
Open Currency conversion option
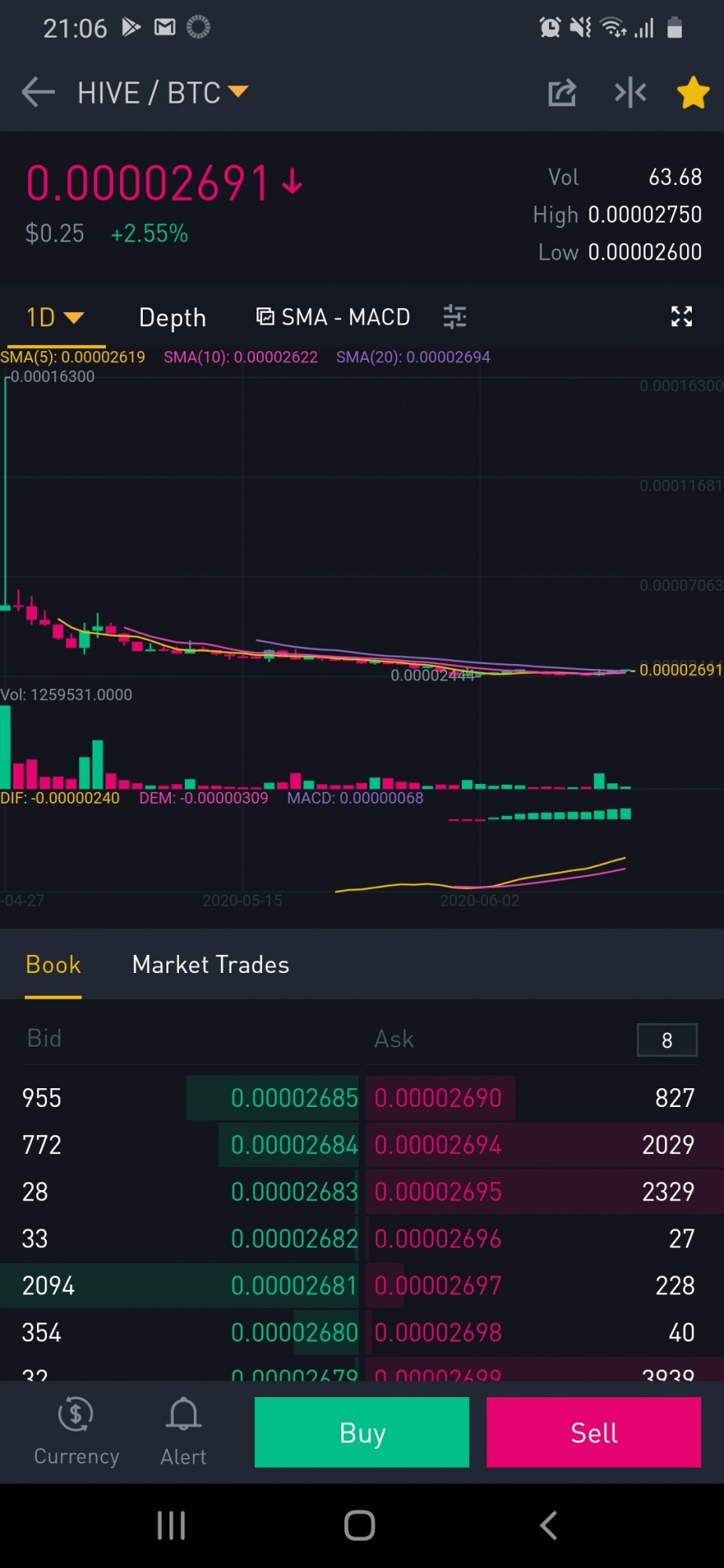tap(76, 1432)
